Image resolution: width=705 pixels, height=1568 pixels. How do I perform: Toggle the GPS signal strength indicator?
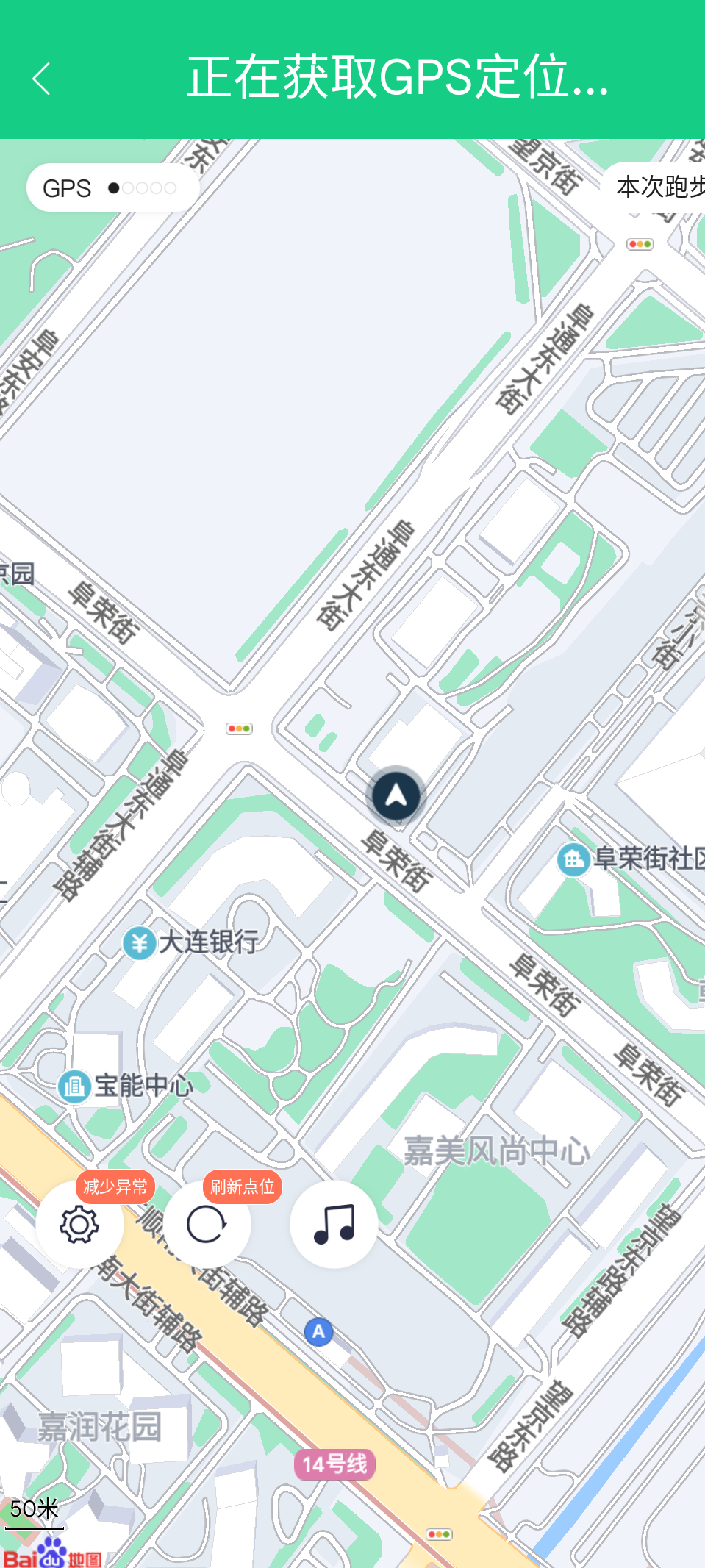[x=142, y=188]
